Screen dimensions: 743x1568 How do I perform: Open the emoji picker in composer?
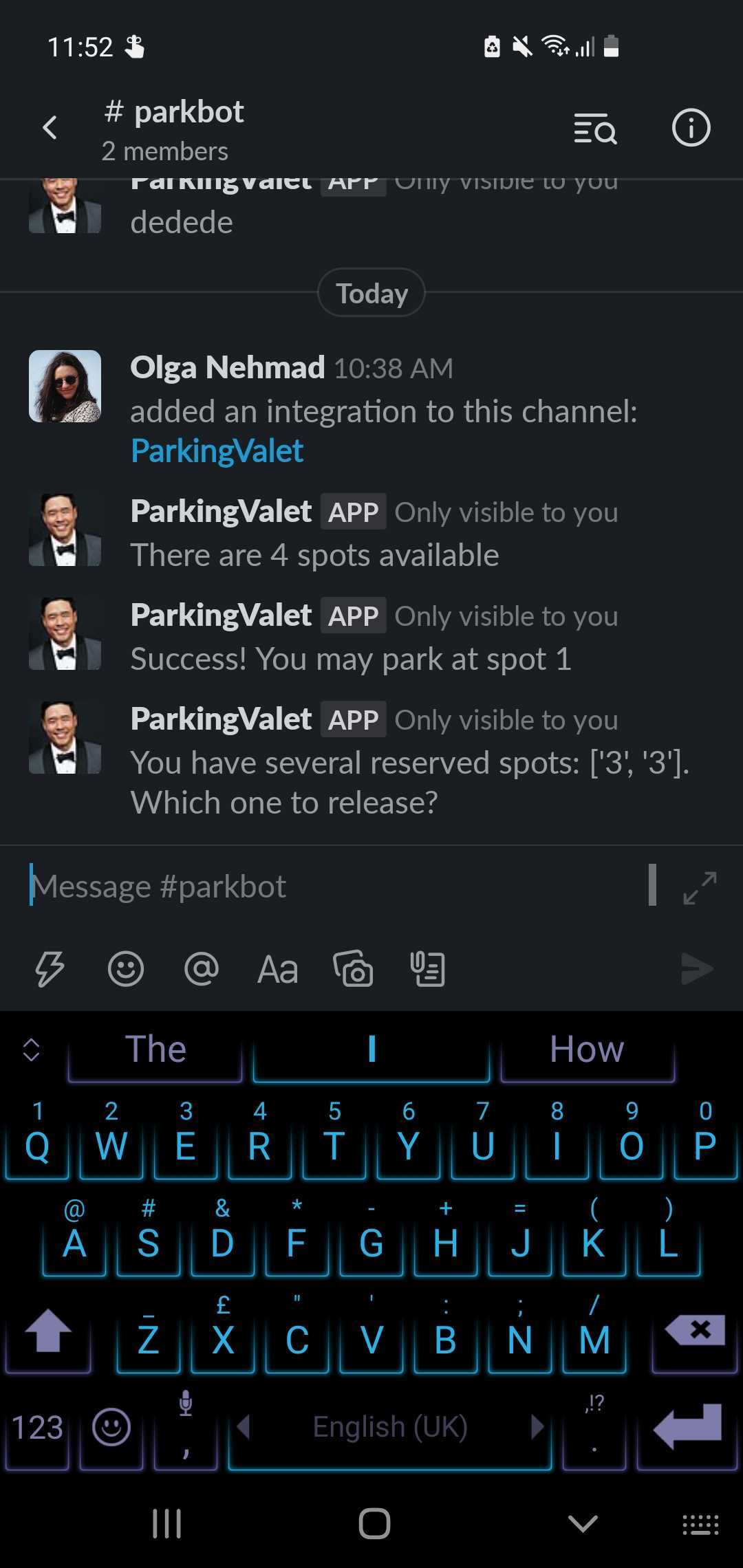click(x=126, y=969)
